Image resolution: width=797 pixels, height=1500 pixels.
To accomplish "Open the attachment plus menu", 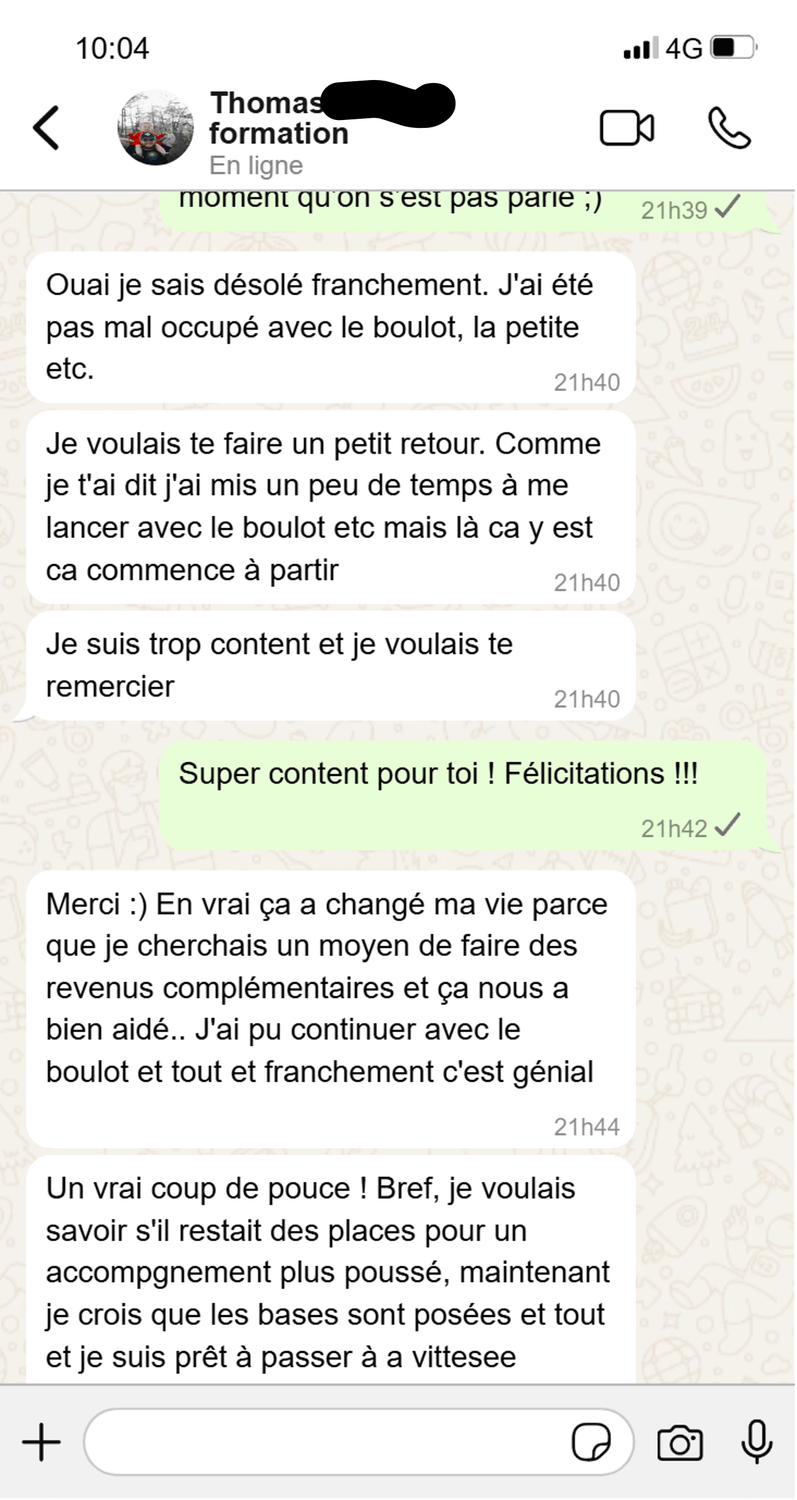I will (x=41, y=1442).
